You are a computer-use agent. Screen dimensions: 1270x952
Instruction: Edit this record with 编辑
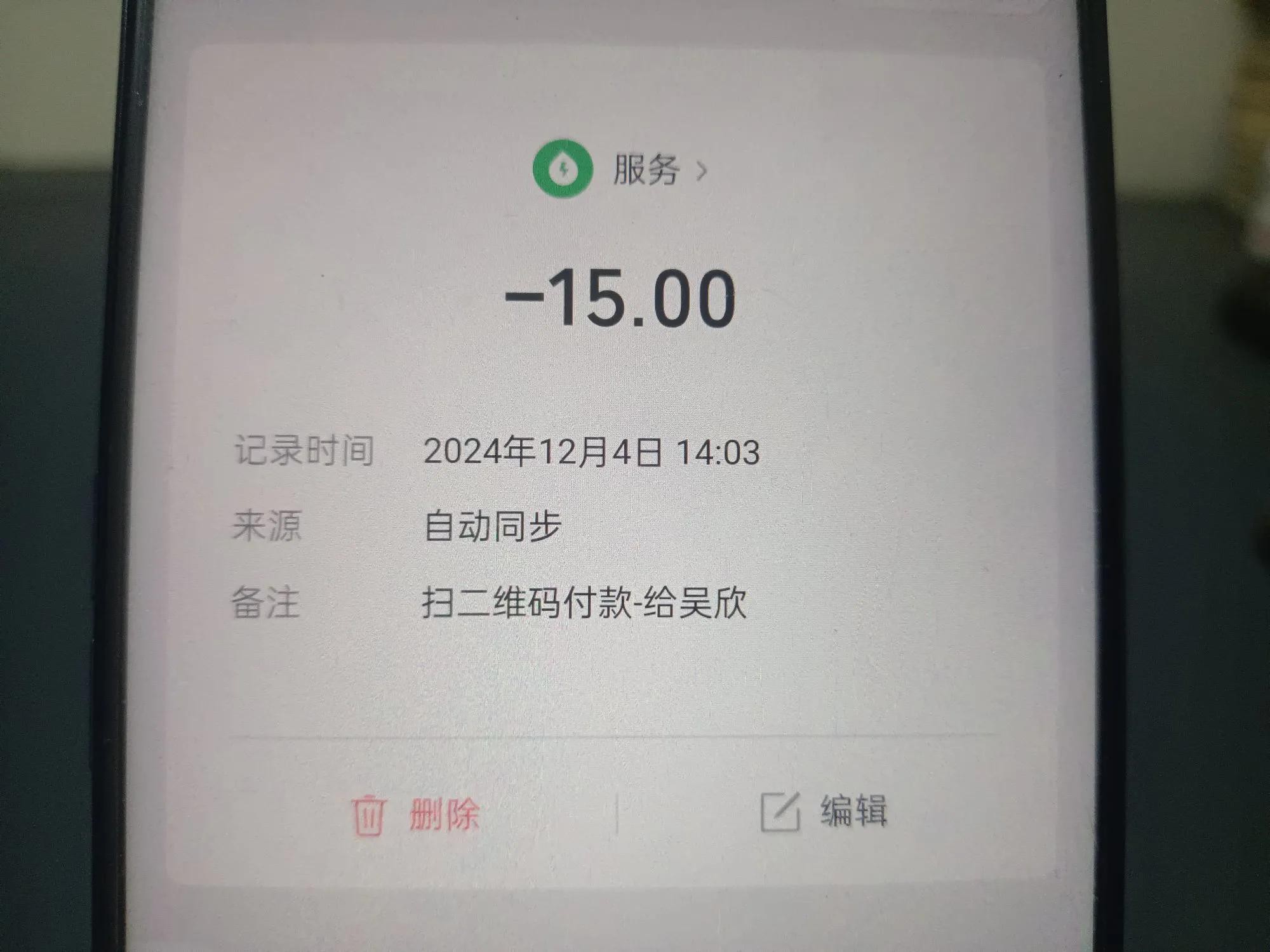(824, 812)
